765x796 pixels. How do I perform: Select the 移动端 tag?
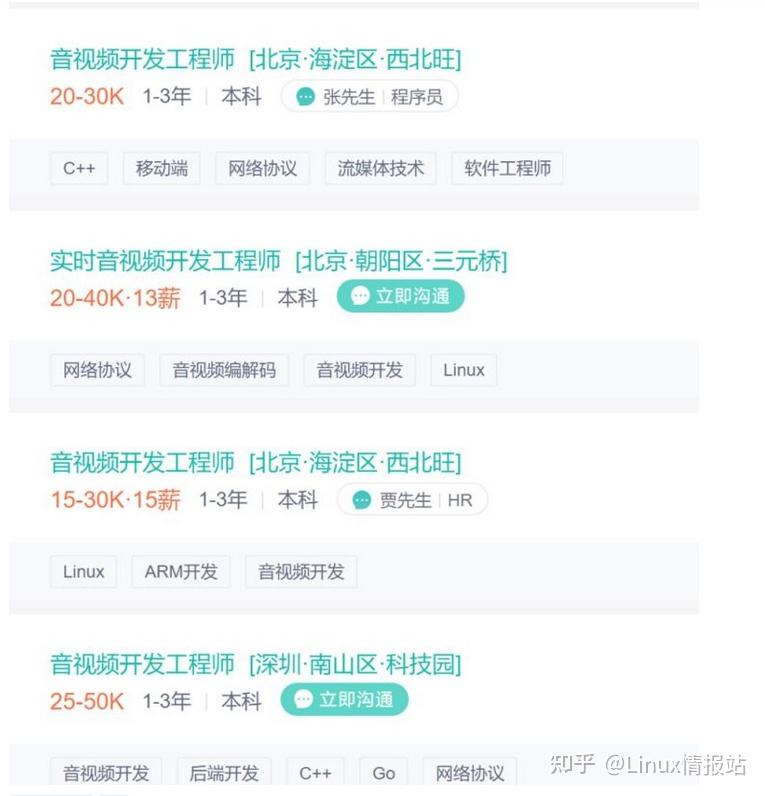(162, 169)
